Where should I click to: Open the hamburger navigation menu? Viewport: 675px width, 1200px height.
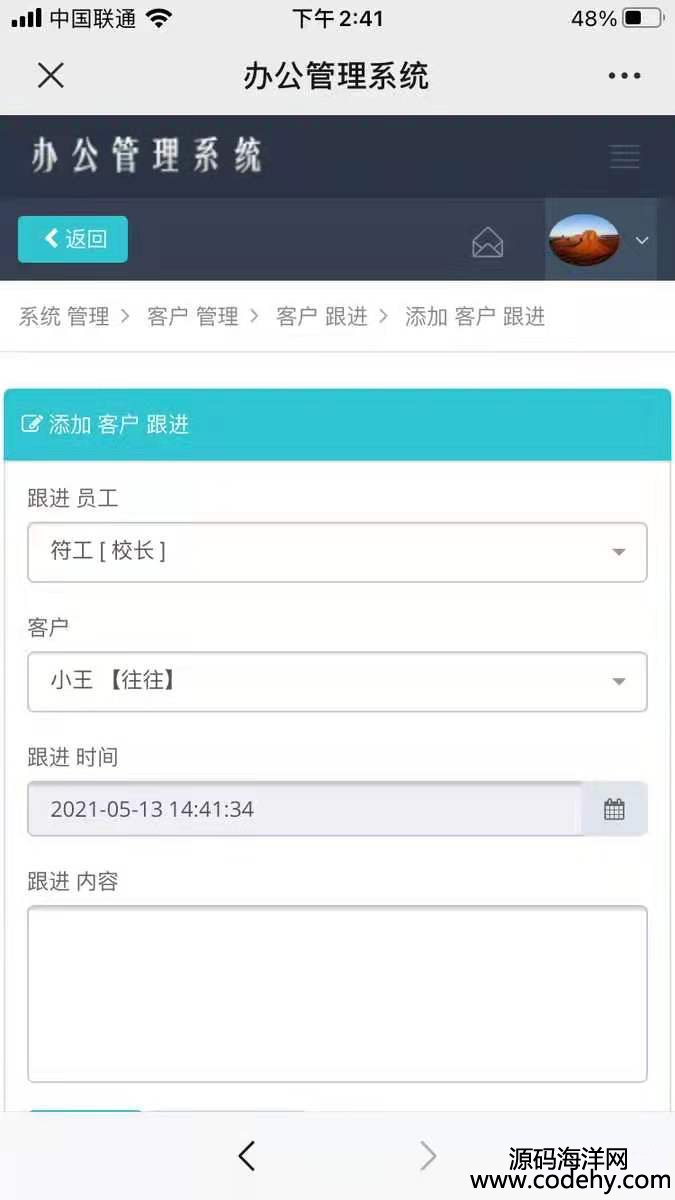pyautogui.click(x=625, y=156)
